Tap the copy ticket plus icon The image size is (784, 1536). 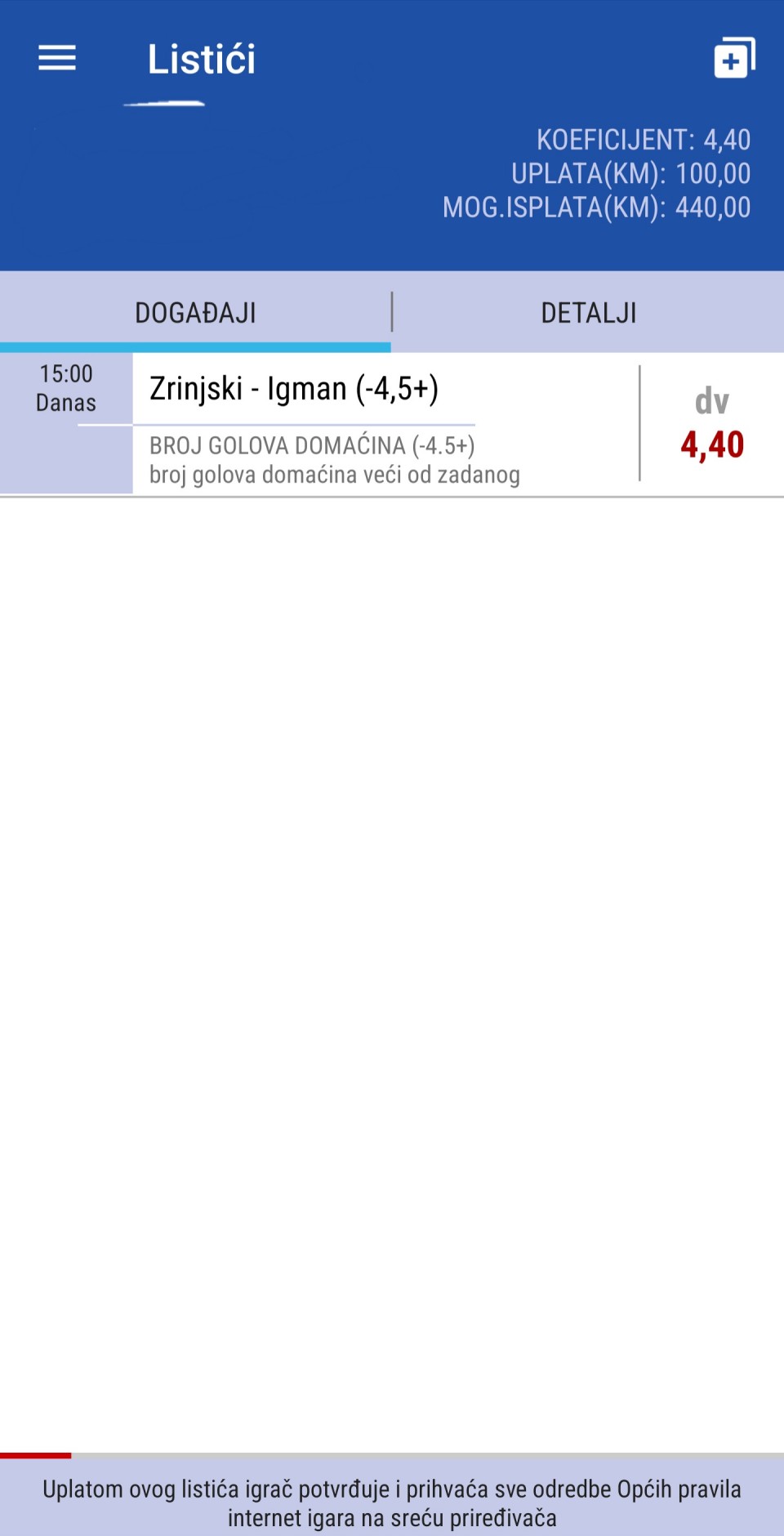(x=734, y=58)
